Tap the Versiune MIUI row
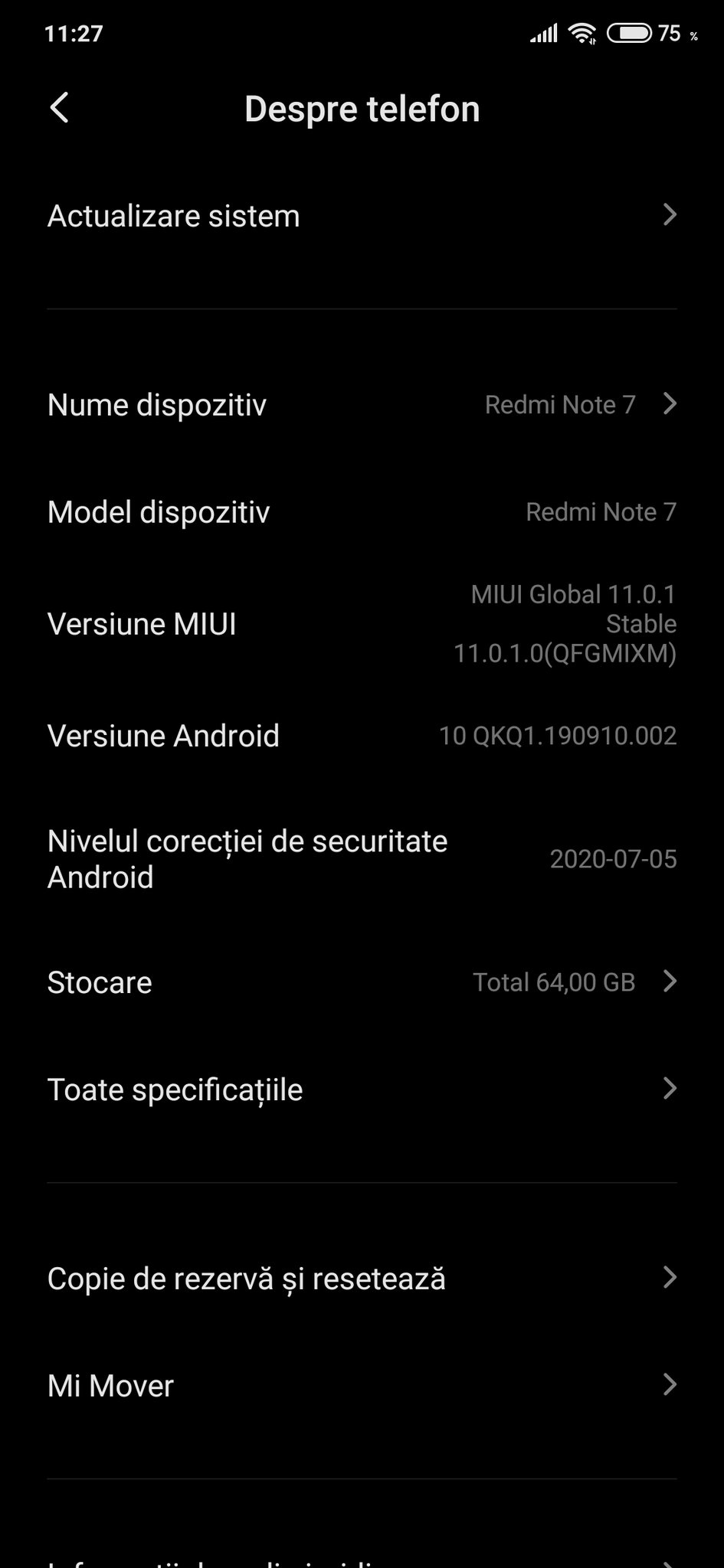This screenshot has height=1568, width=724. (x=362, y=623)
